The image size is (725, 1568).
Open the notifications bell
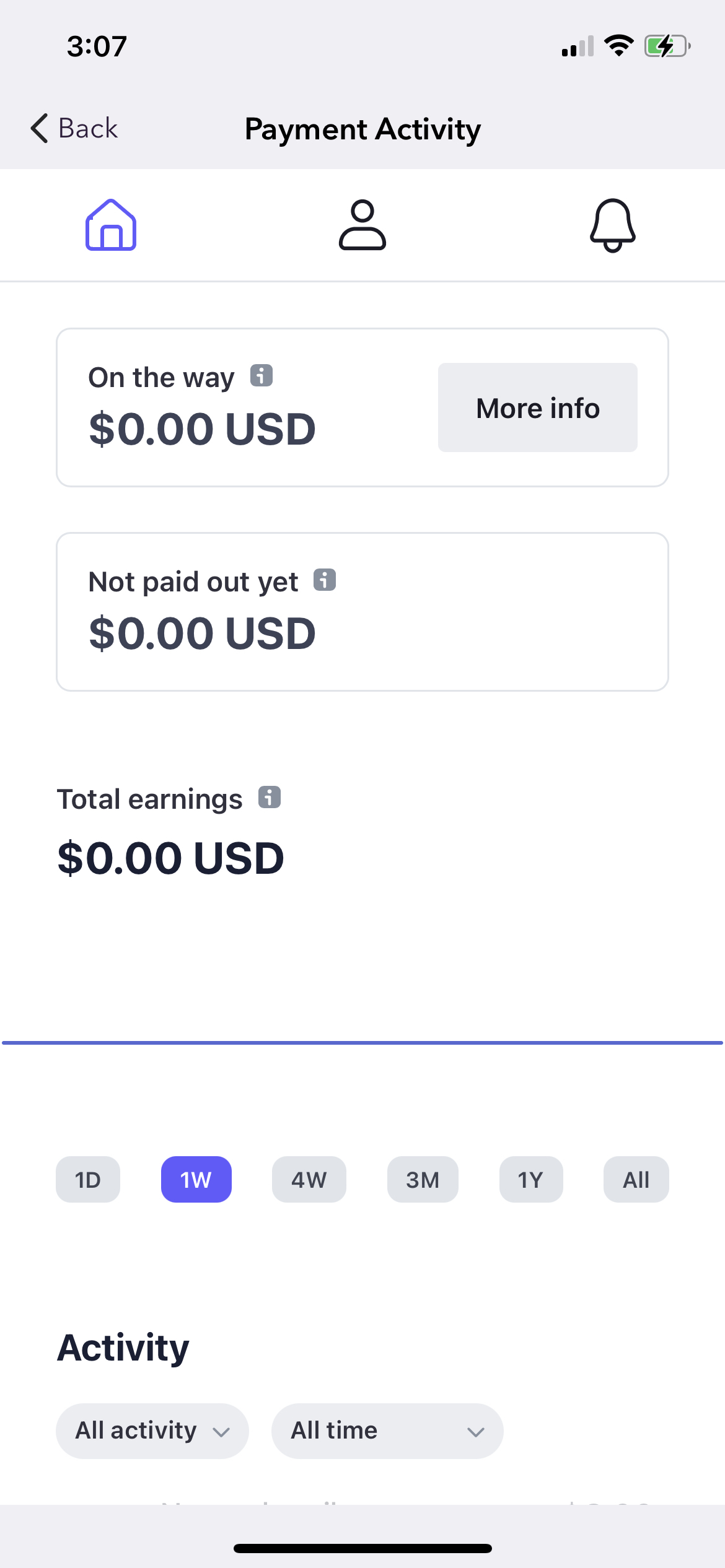[x=612, y=225]
